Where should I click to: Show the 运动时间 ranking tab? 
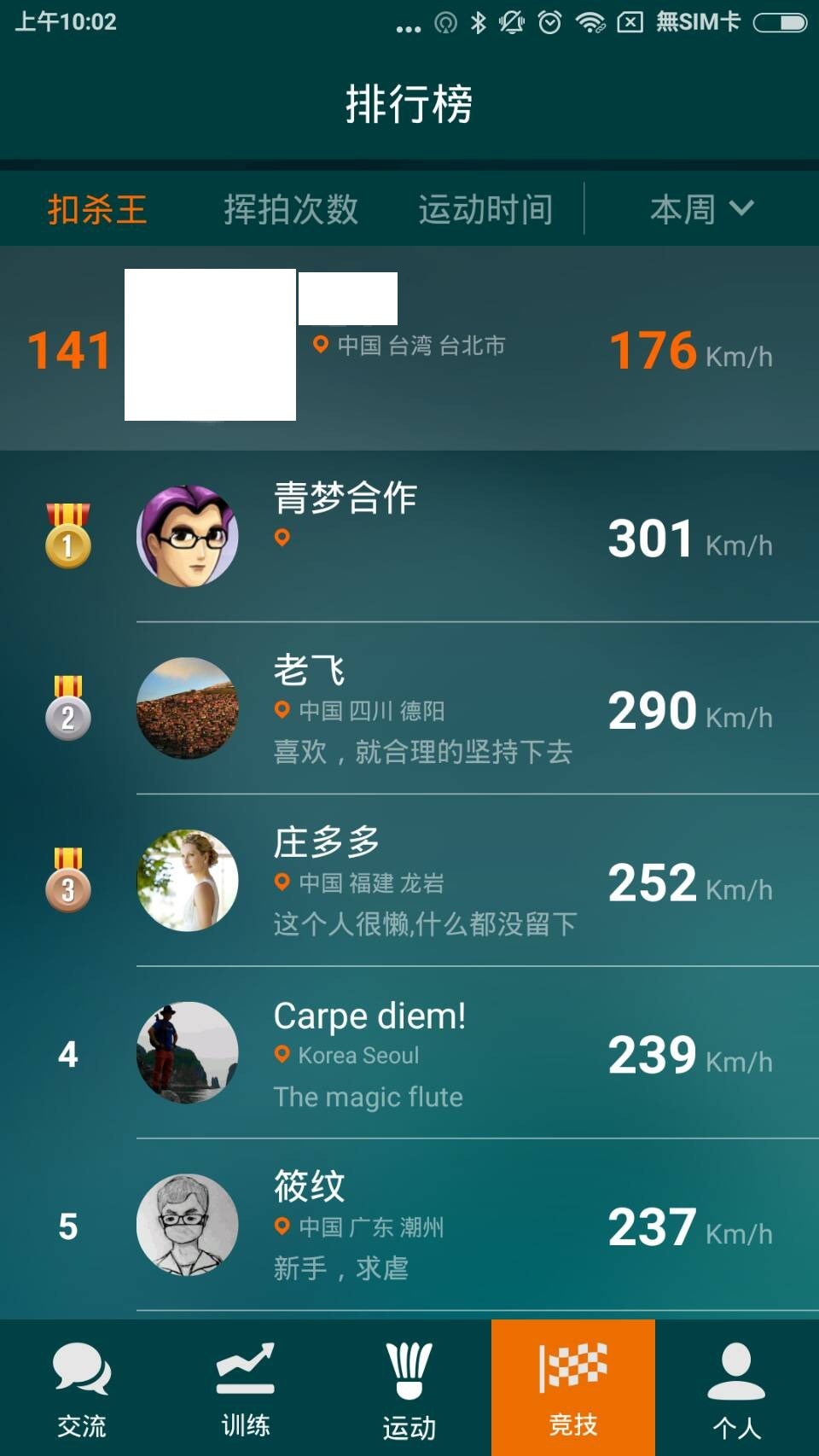pos(485,209)
